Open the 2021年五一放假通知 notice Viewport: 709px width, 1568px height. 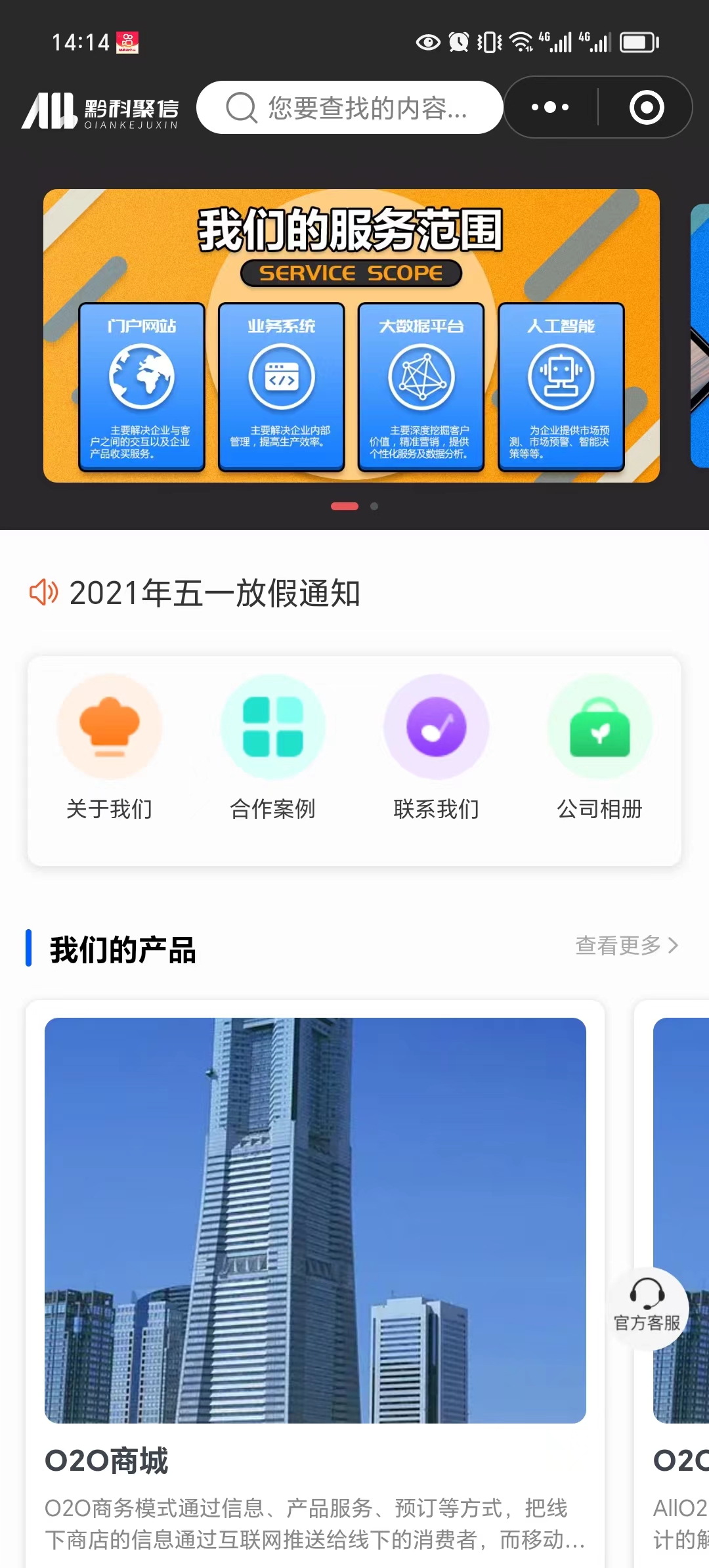(214, 593)
